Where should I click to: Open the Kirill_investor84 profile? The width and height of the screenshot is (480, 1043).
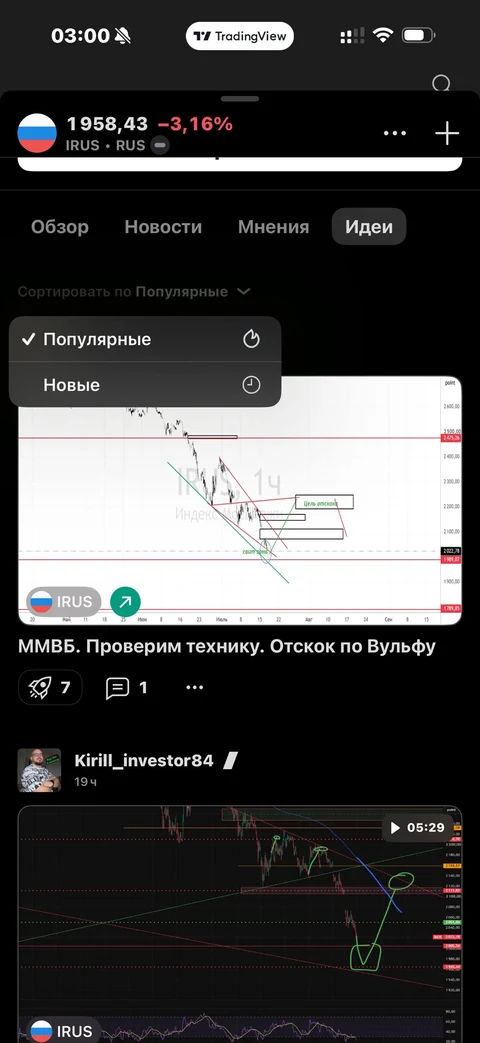coord(144,760)
